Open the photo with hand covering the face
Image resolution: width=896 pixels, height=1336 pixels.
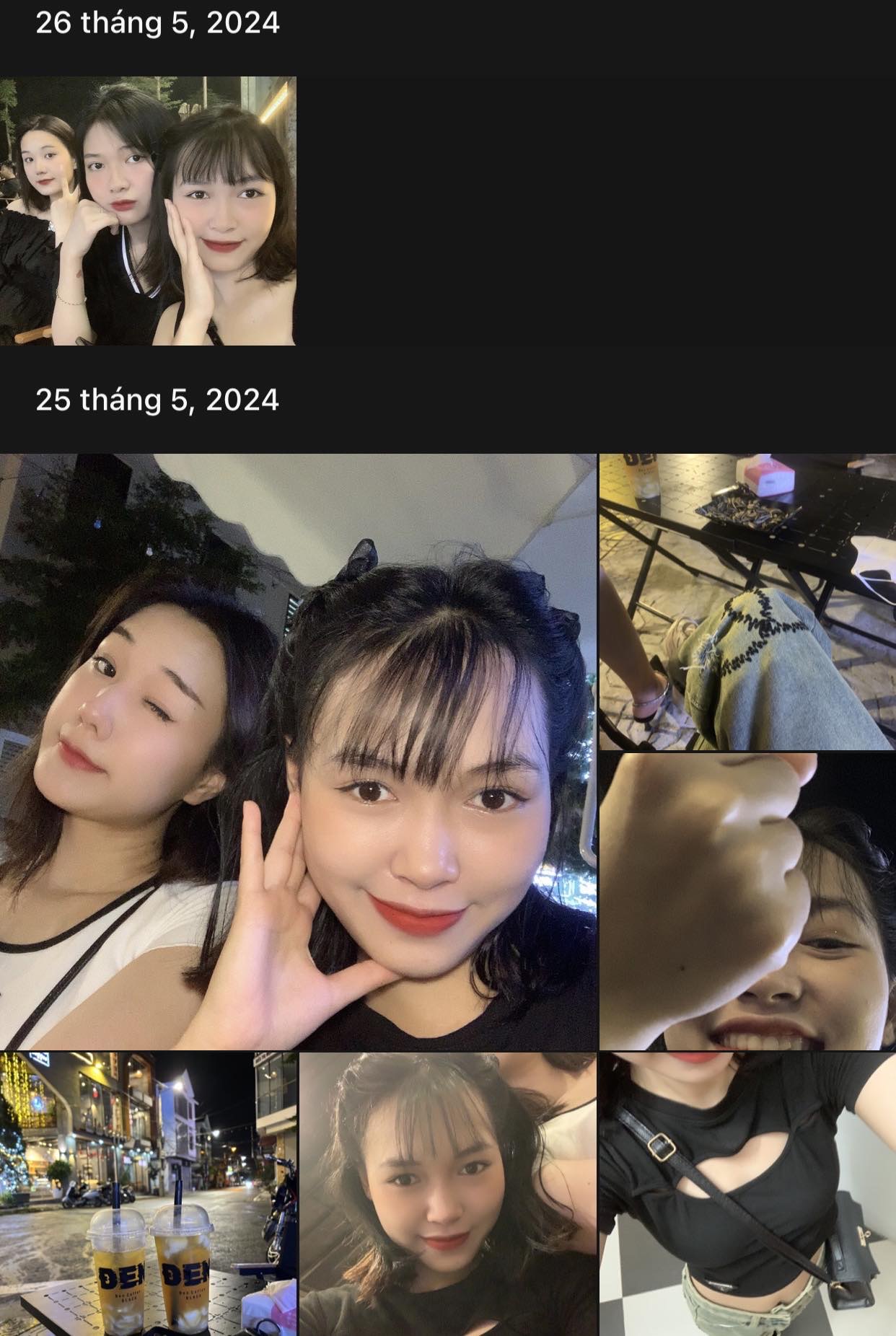pos(747,900)
